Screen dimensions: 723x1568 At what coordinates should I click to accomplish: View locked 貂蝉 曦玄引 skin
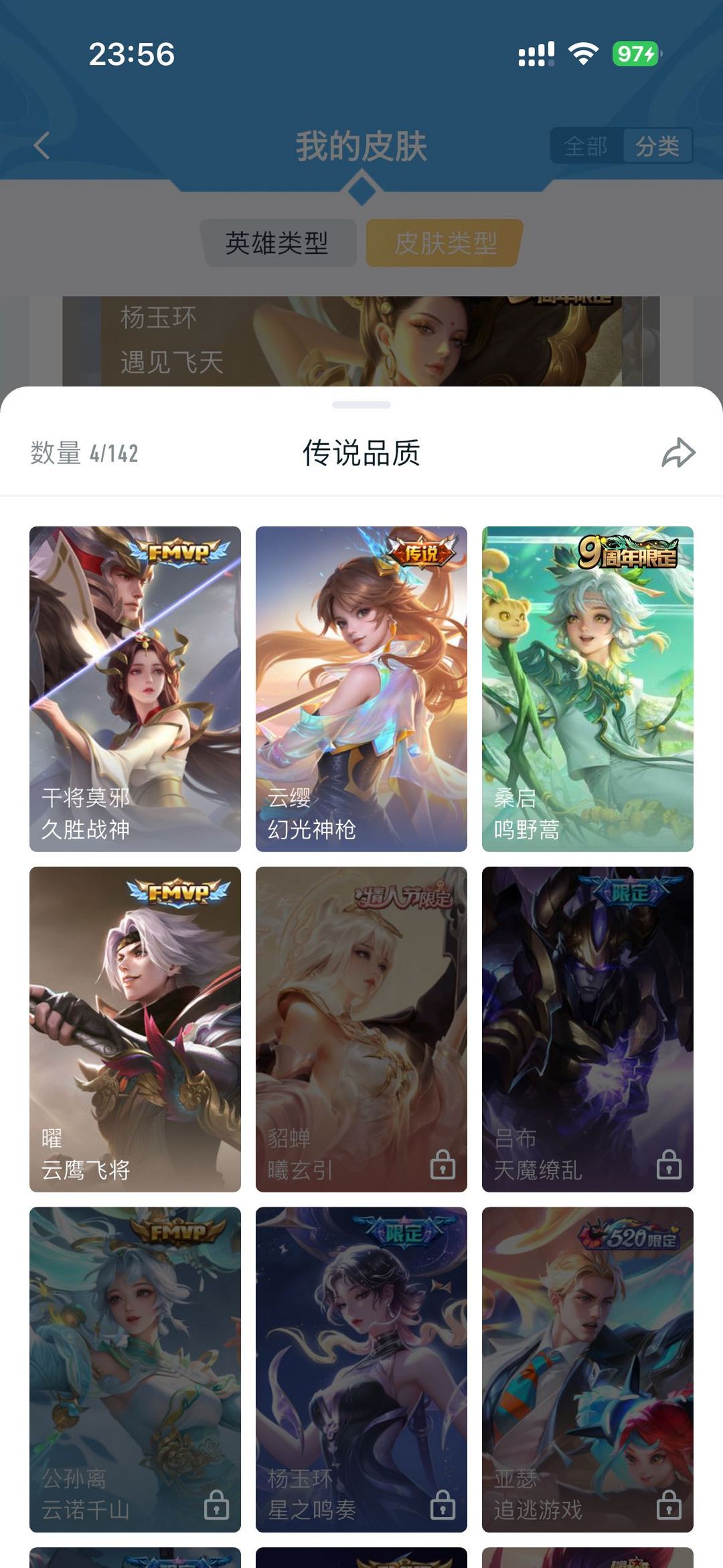tap(361, 1029)
